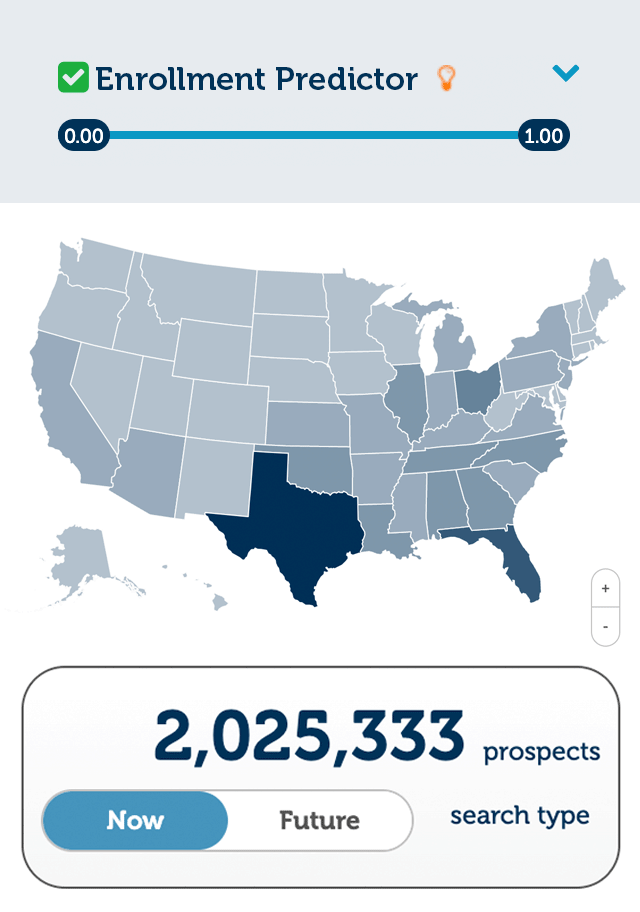Tap the 0.00 minimum slider handle

coord(83,135)
